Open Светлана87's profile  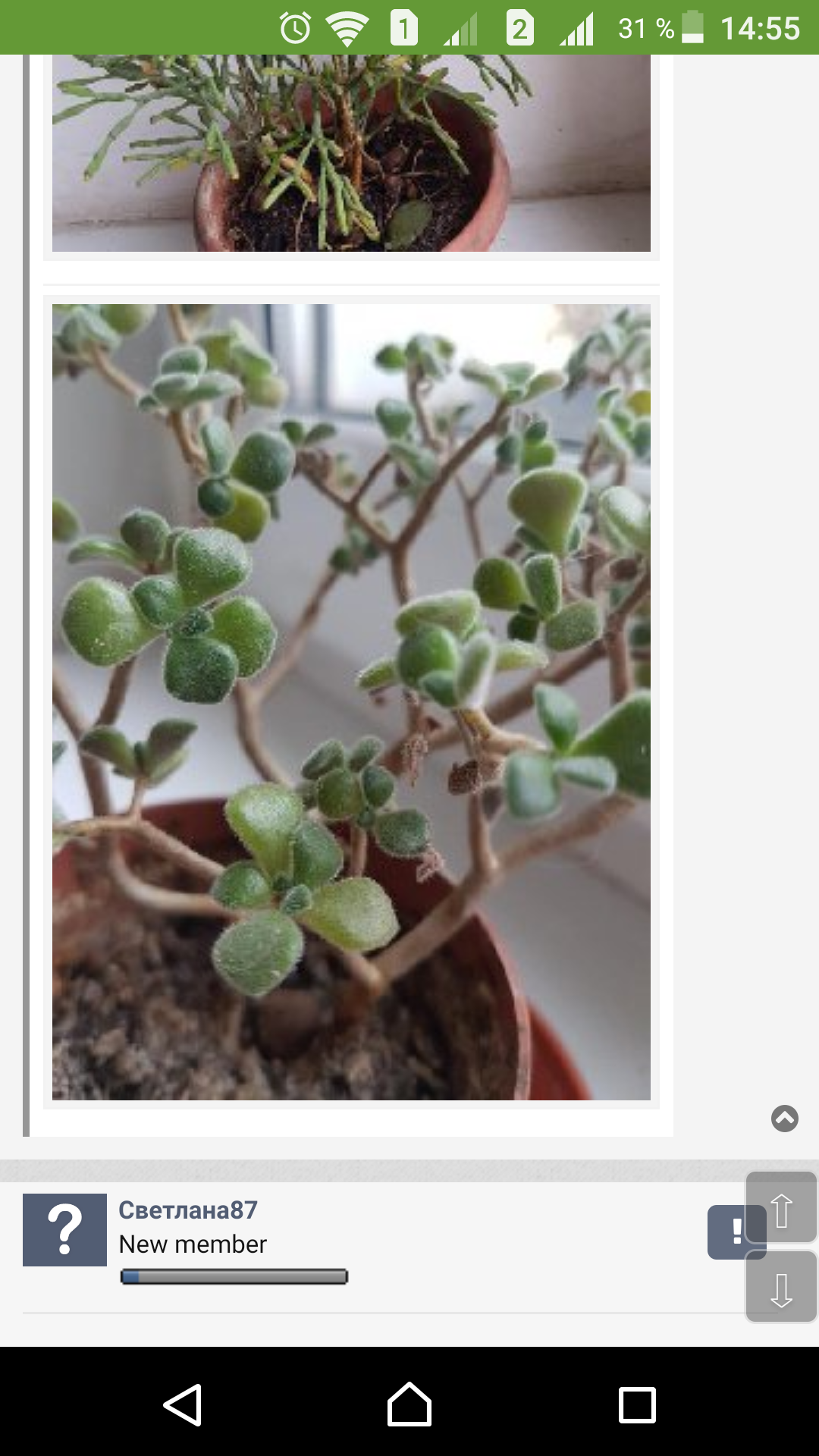(x=188, y=1210)
